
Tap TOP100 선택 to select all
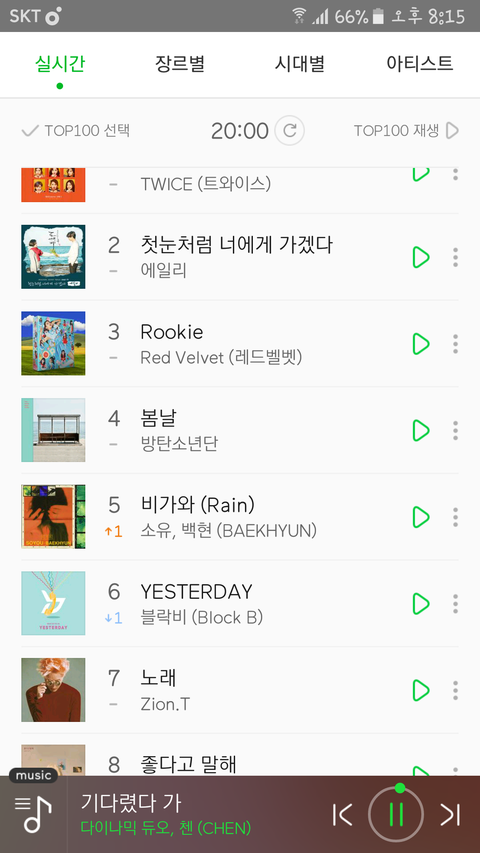coord(76,131)
